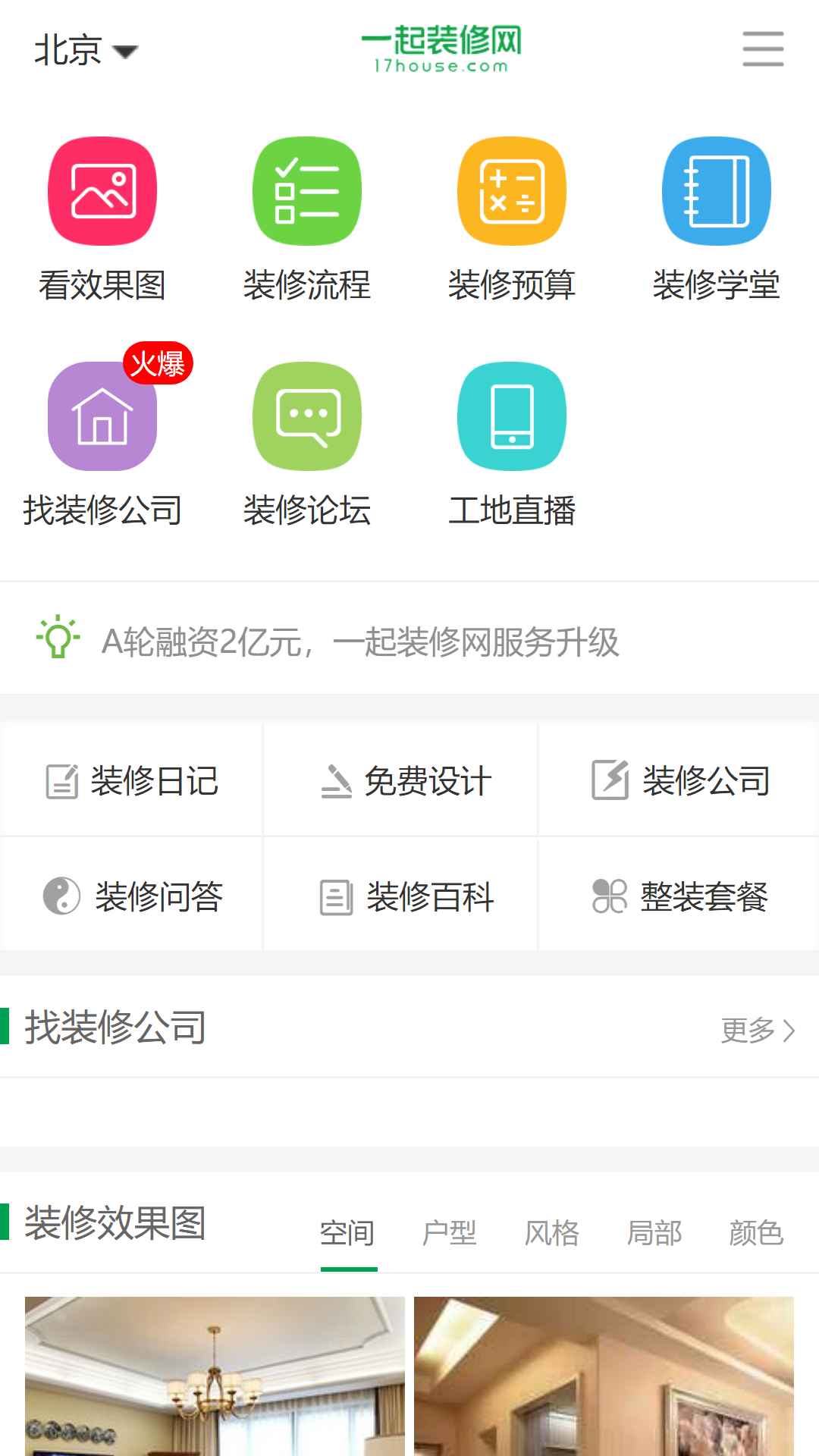The height and width of the screenshot is (1456, 819).
Task: Switch to the 户型 tab
Action: 449,1233
